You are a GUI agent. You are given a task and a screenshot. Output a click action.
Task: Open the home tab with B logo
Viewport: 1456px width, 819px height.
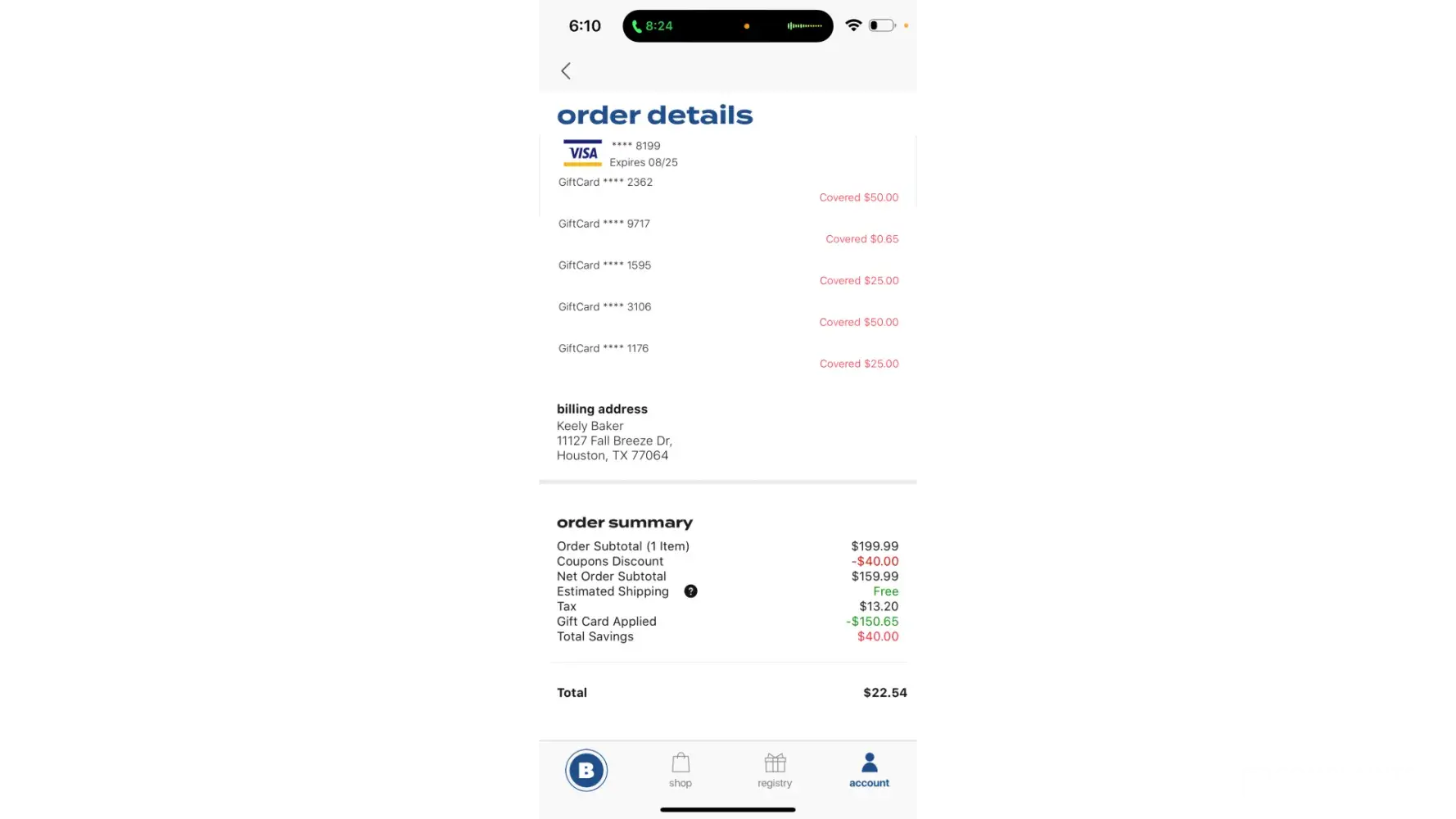point(586,770)
